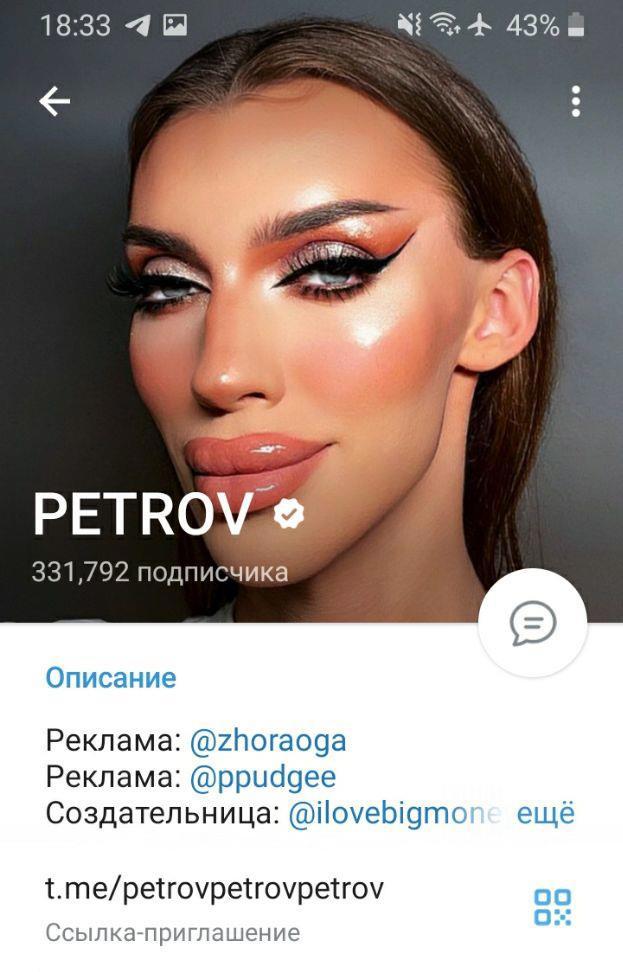Open the @zhoraoga profile link
The height and width of the screenshot is (972, 623).
pos(268,741)
